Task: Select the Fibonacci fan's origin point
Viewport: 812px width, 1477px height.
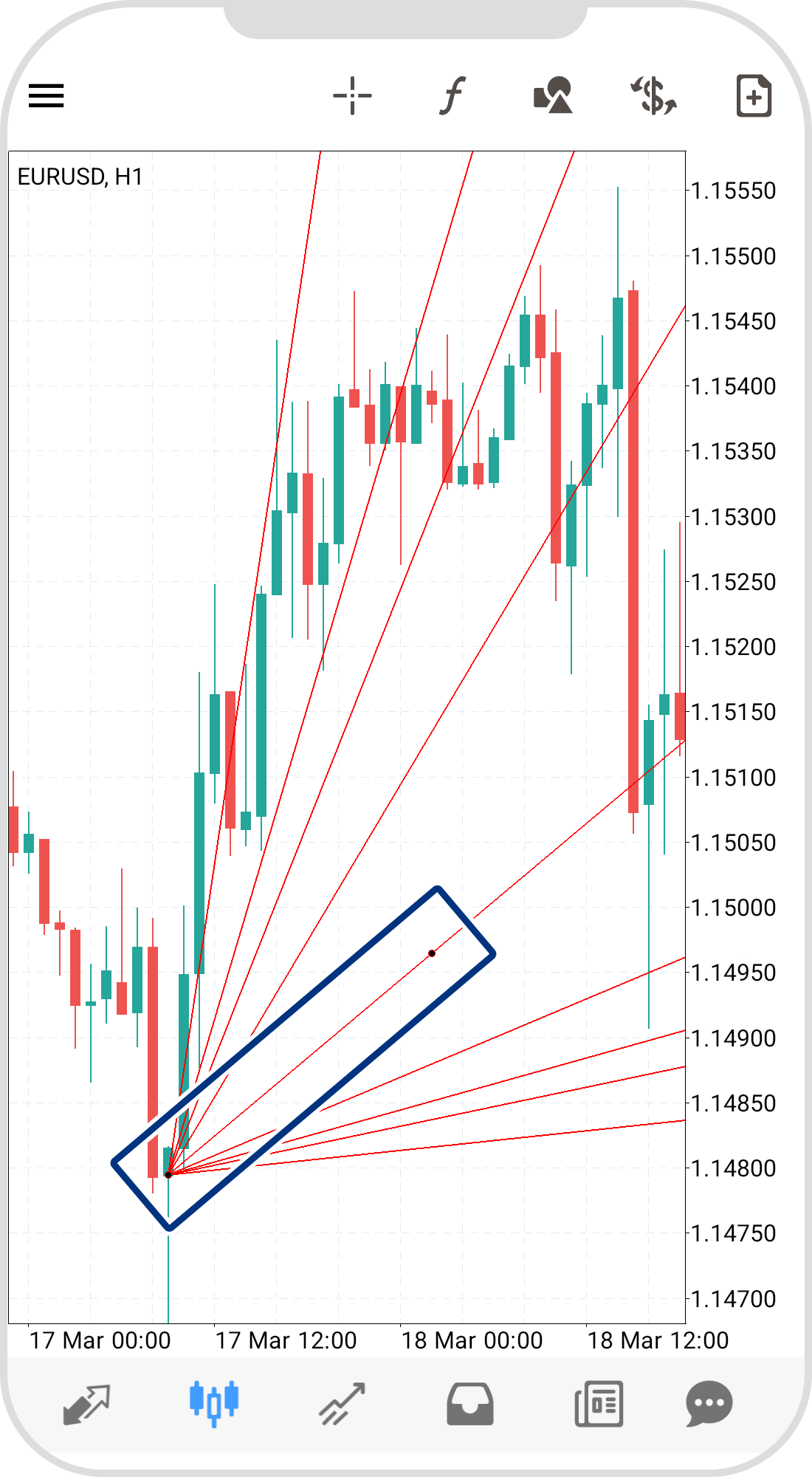Action: pos(168,1174)
